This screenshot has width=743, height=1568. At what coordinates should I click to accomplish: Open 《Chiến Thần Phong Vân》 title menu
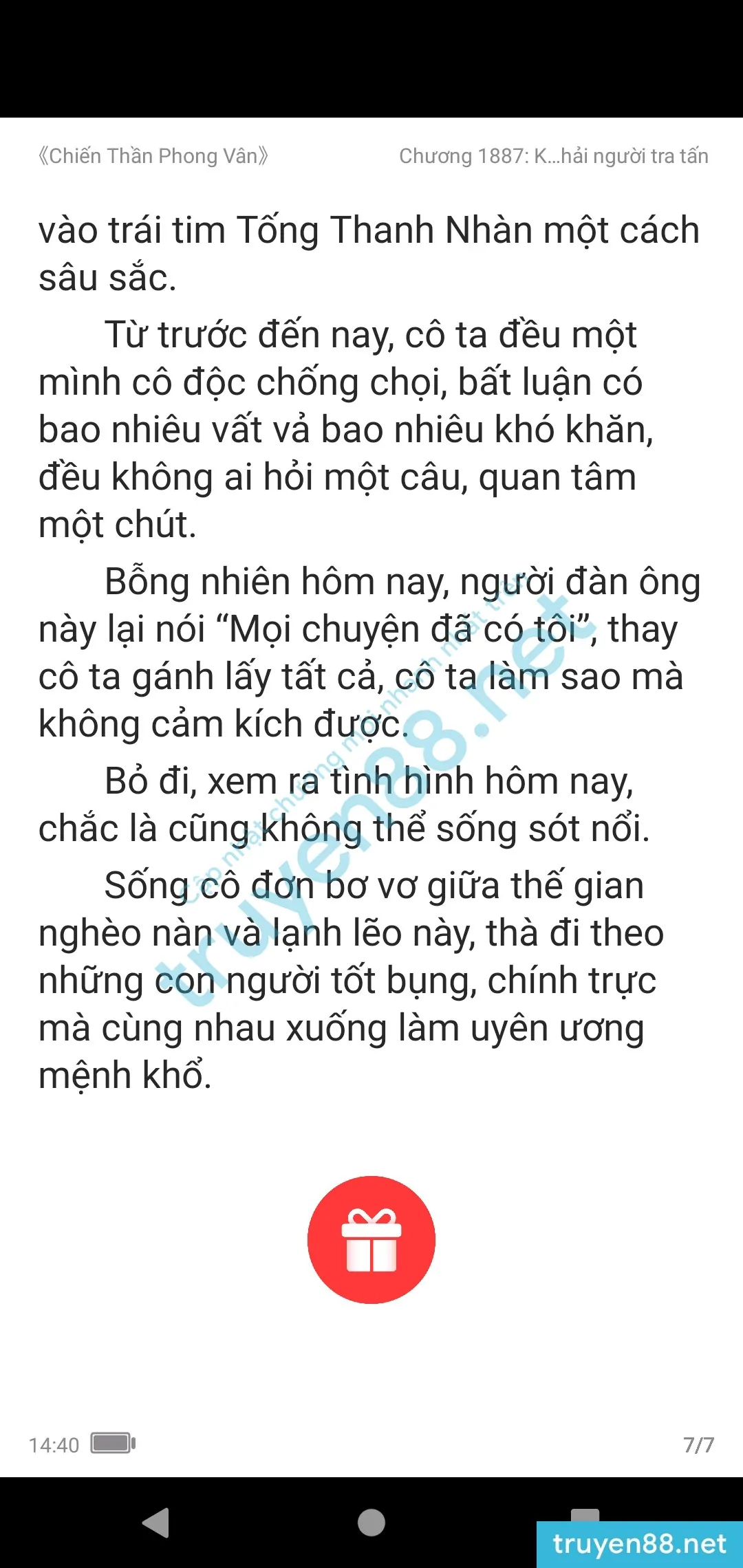pyautogui.click(x=153, y=155)
